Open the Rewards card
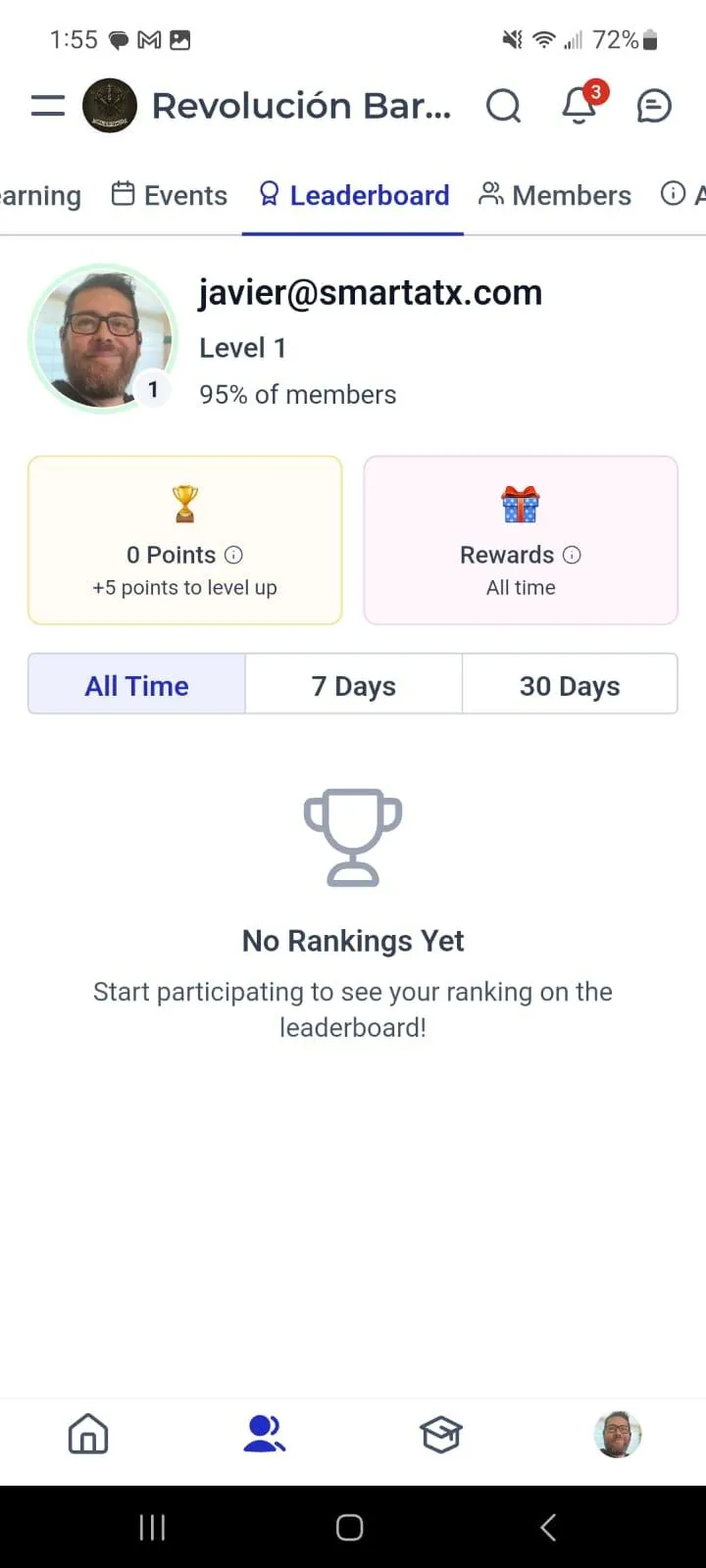 (521, 540)
